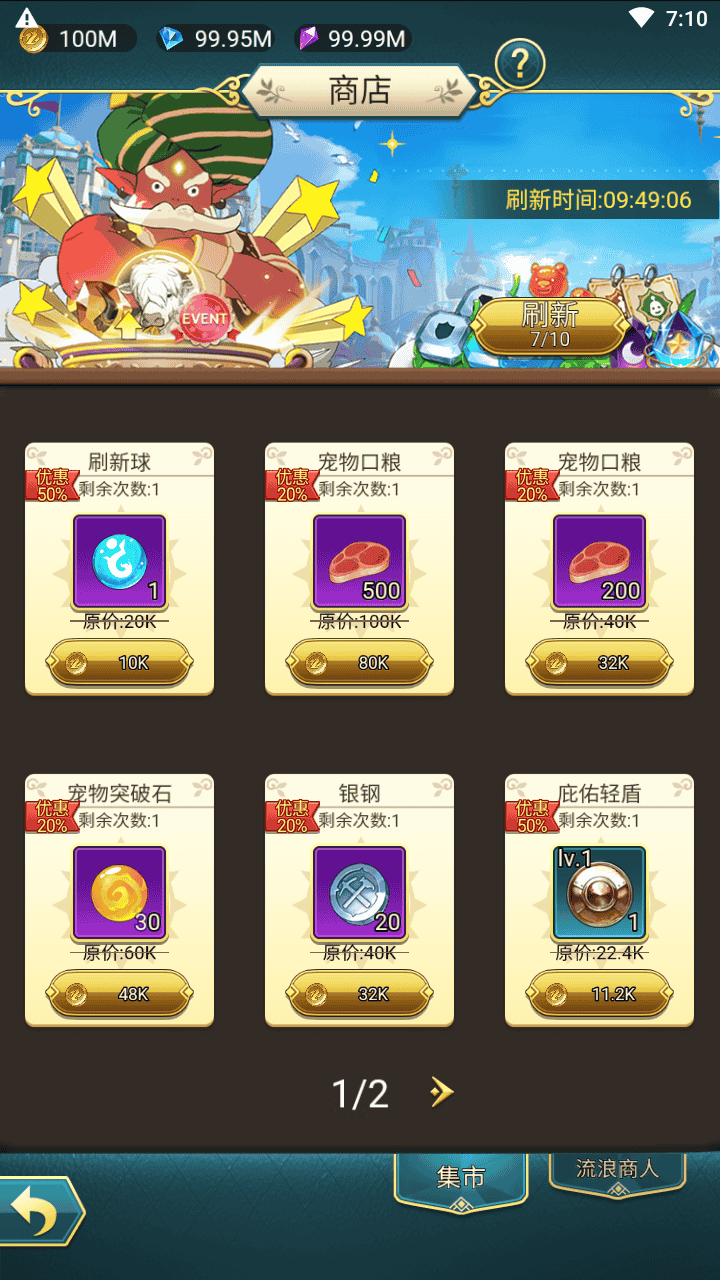Switch to the 集市 tab
Viewport: 720px width, 1280px height.
[461, 1180]
